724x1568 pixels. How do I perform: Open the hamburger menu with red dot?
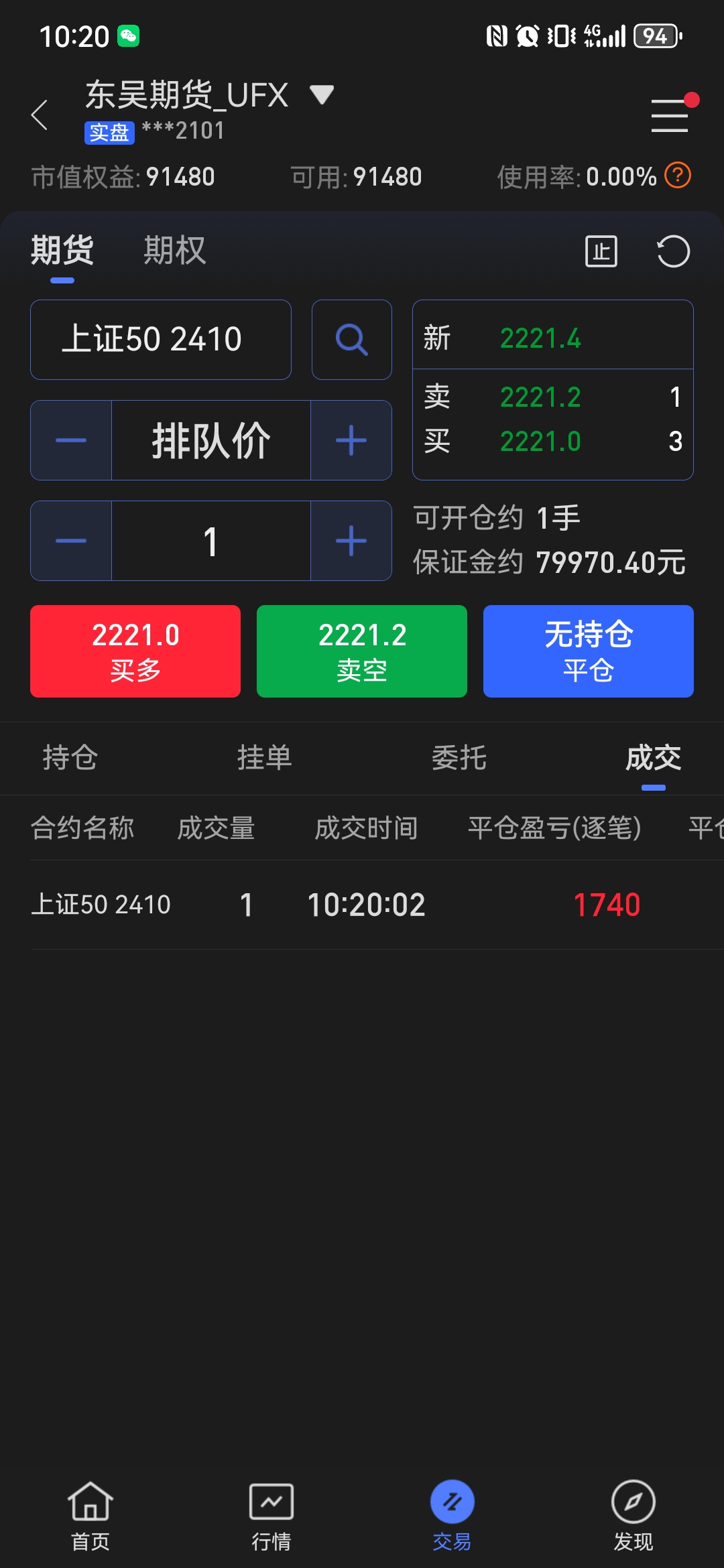670,115
